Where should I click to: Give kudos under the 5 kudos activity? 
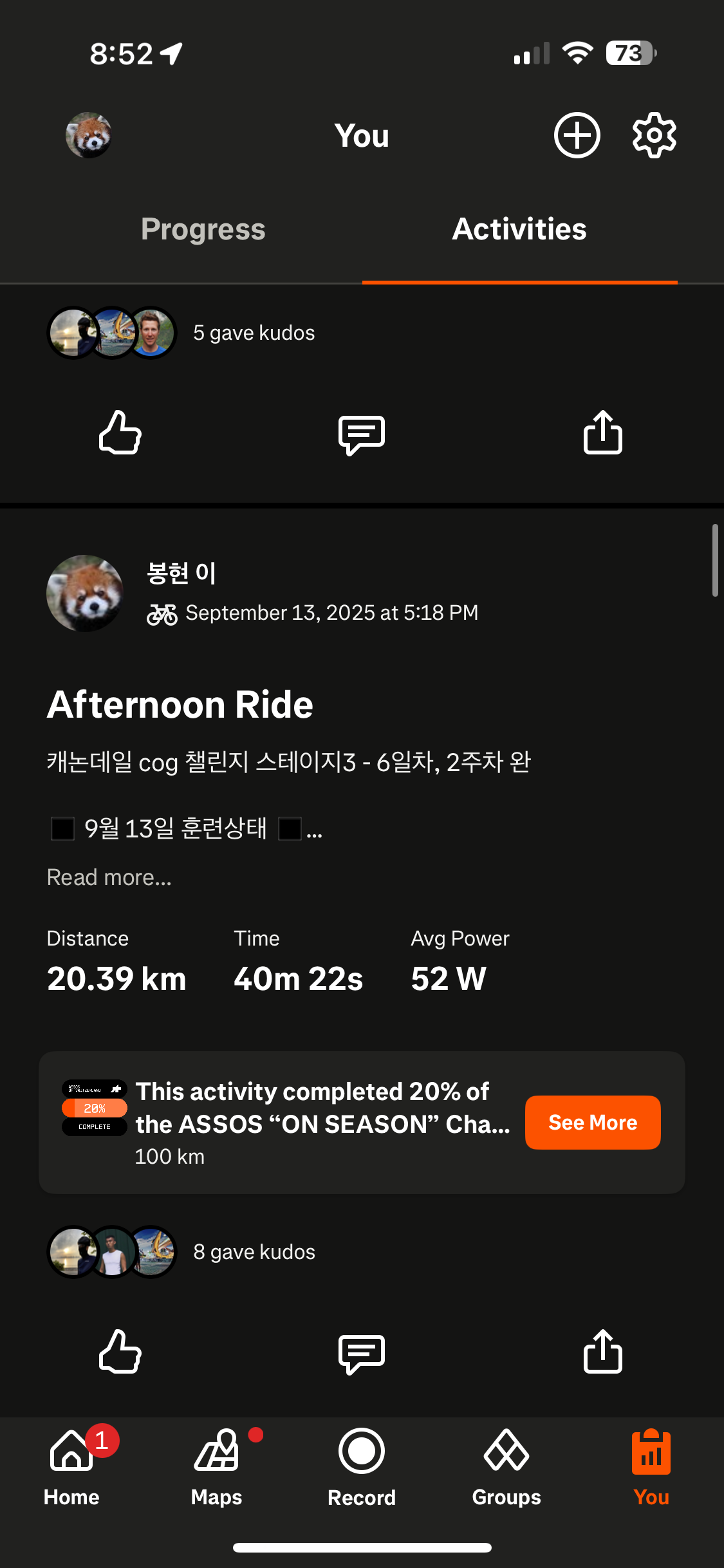[120, 433]
